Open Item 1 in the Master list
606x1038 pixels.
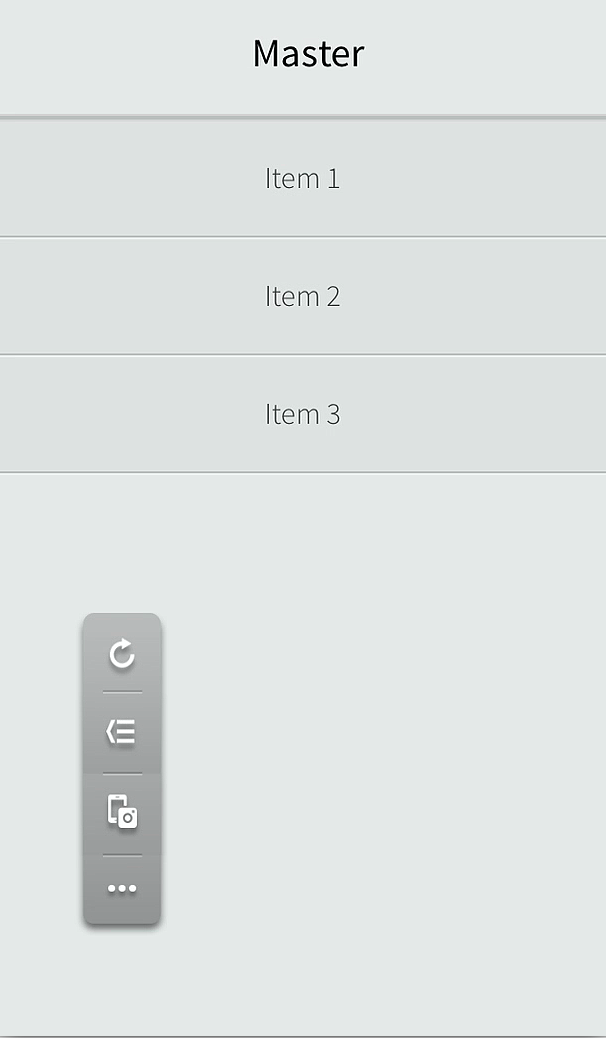pyautogui.click(x=302, y=179)
